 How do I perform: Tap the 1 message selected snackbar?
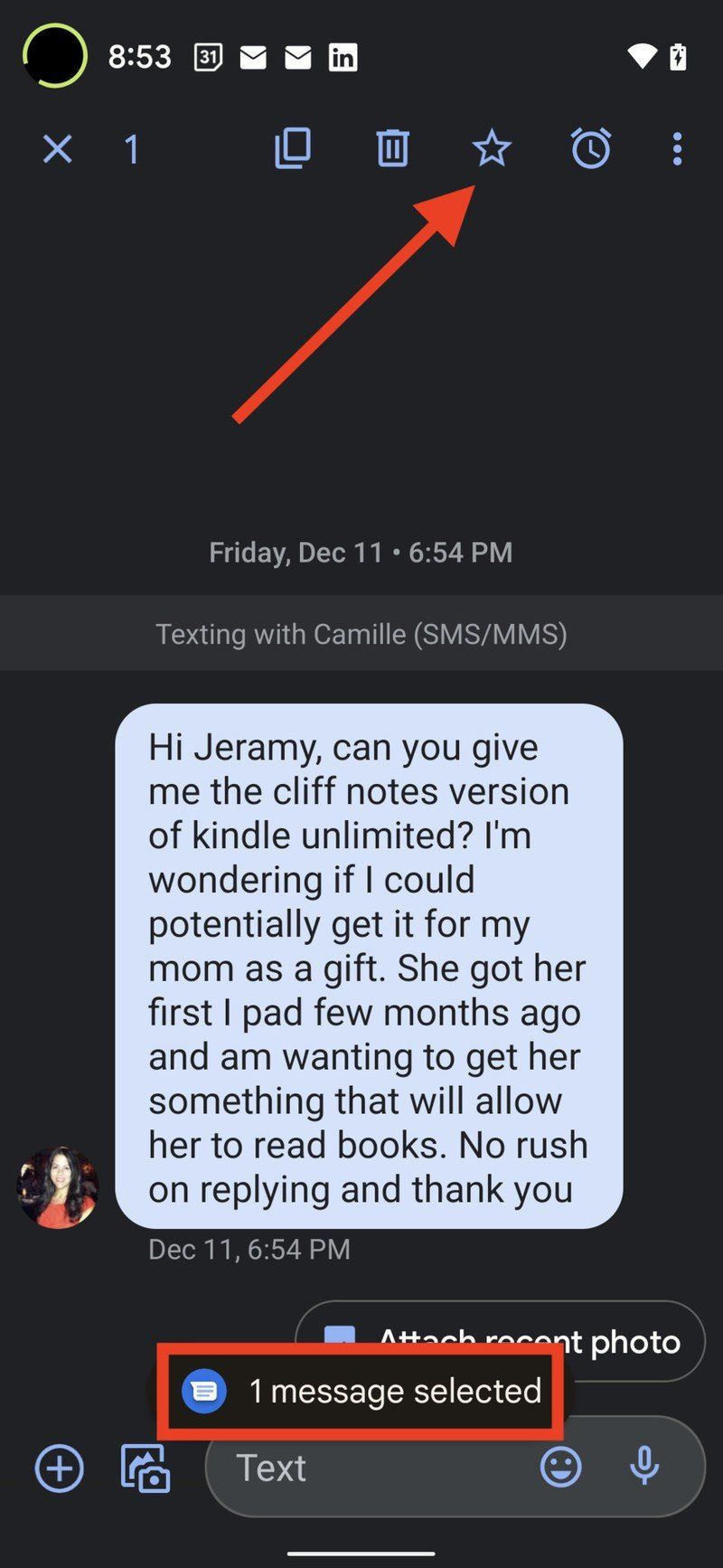[361, 1391]
